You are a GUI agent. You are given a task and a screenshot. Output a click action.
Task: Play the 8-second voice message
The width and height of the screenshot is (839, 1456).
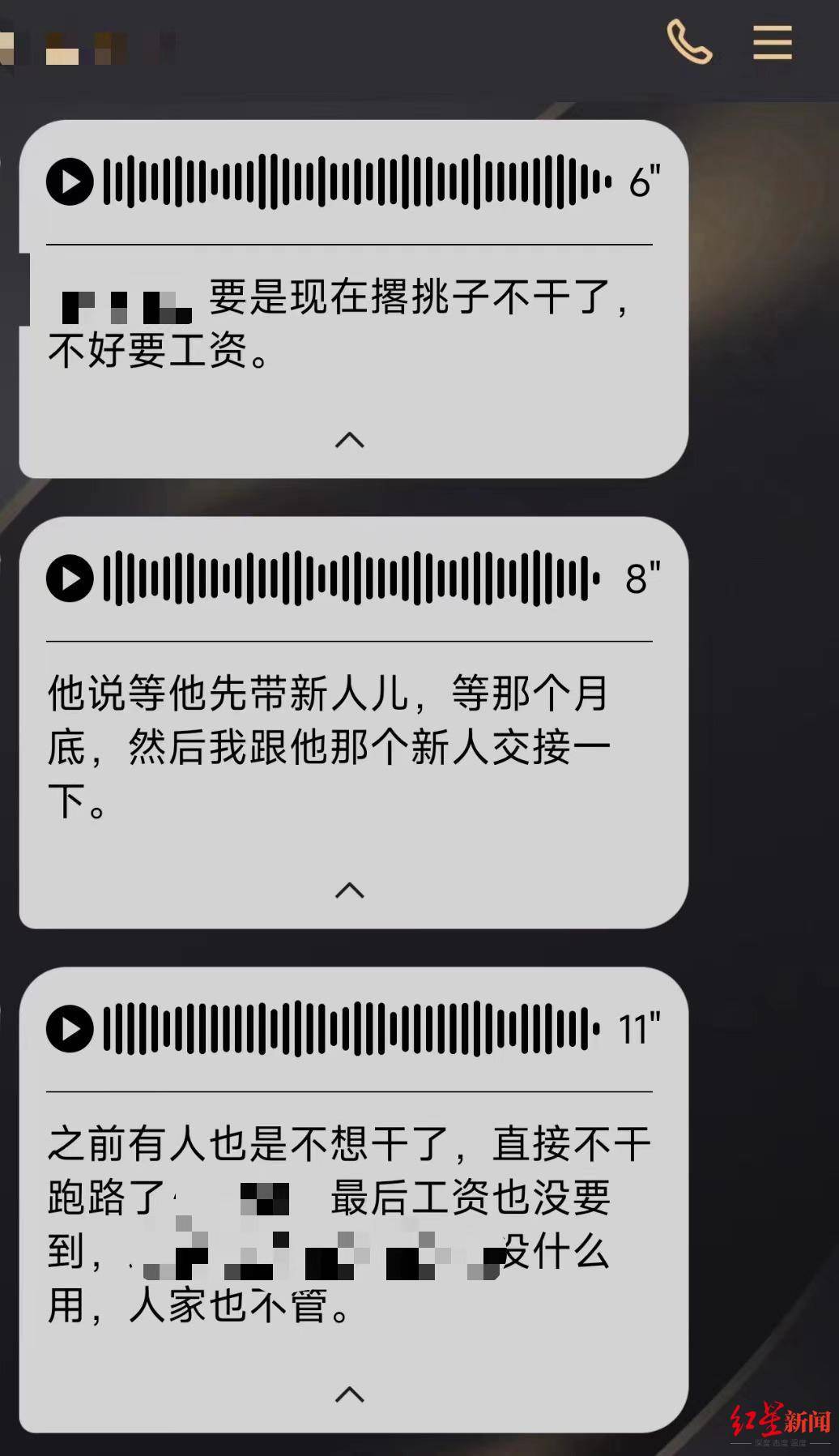[x=70, y=579]
